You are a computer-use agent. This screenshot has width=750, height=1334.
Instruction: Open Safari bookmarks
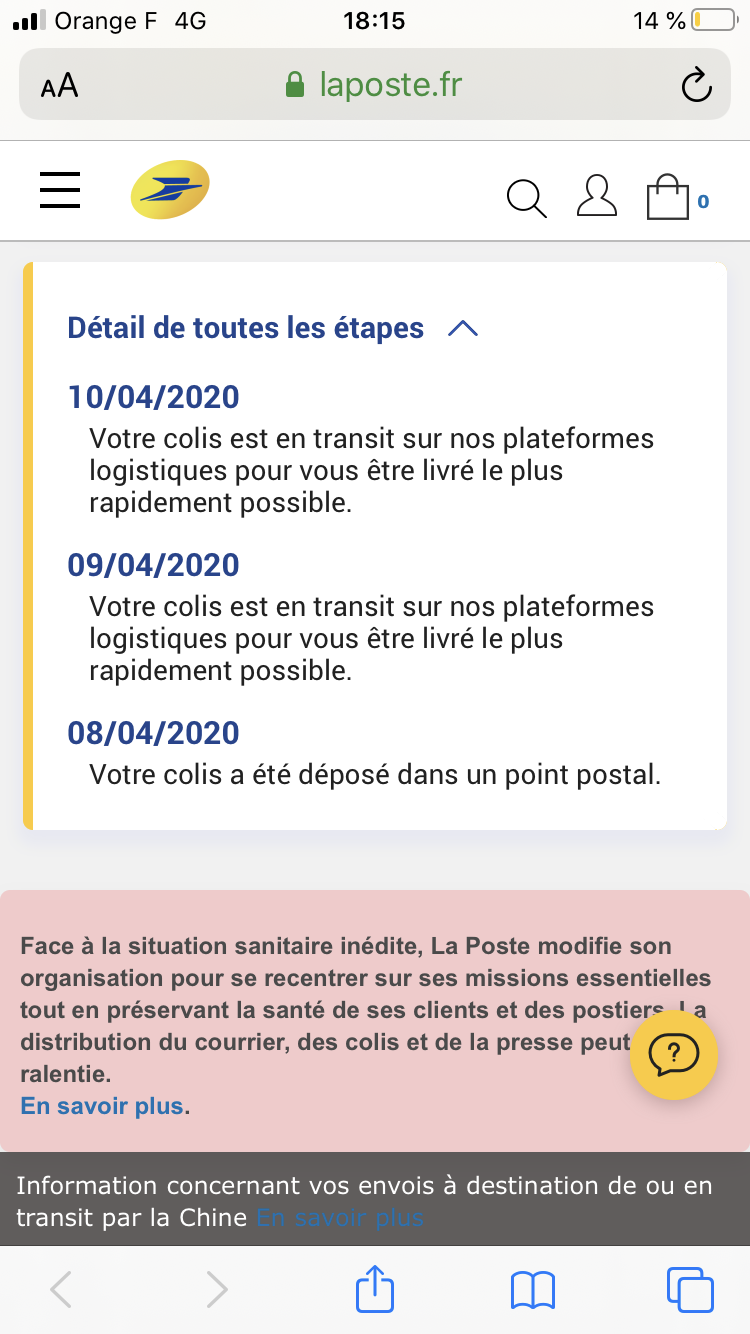(x=532, y=1290)
